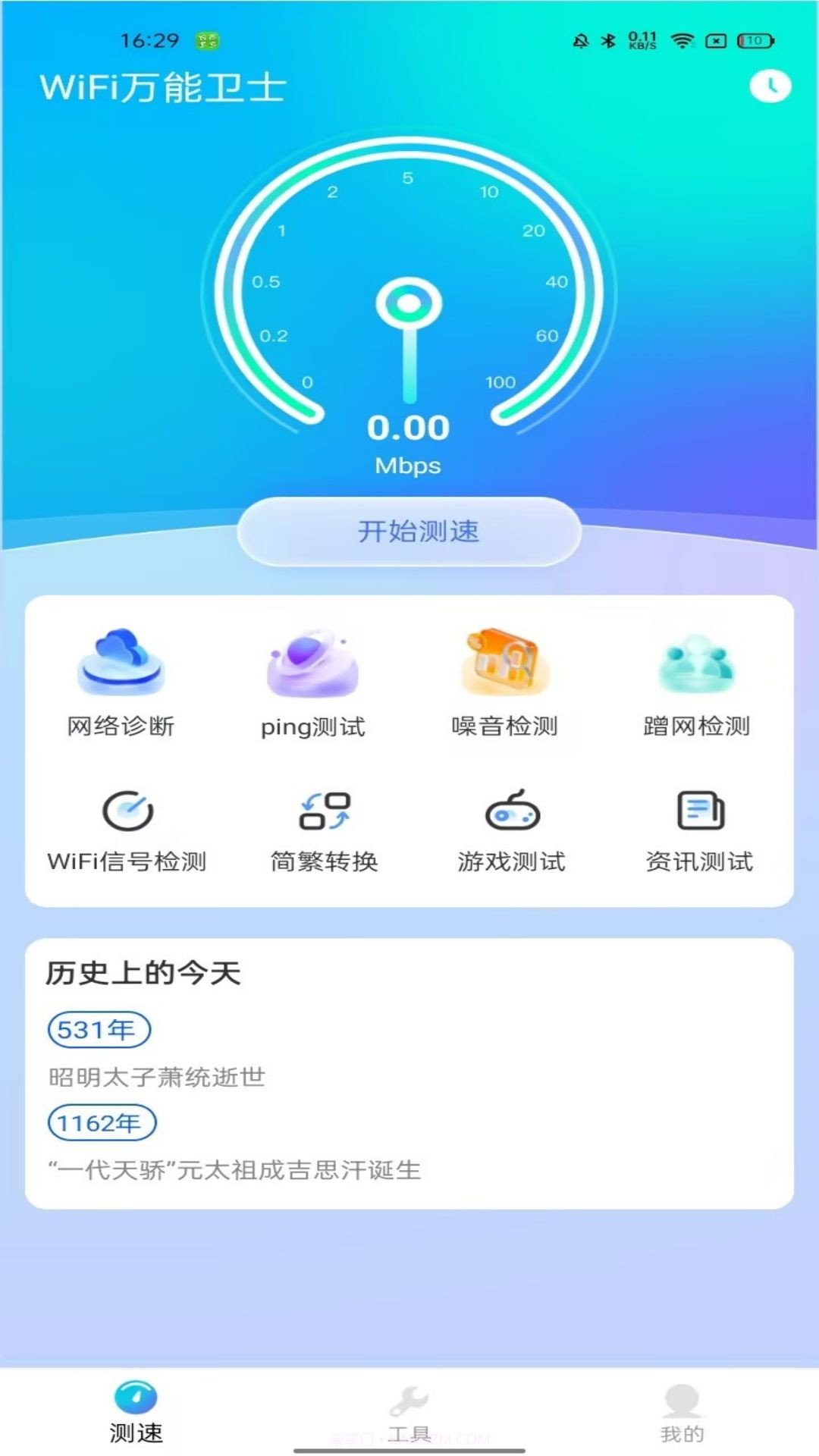Tap the Bluetooth icon in status bar
819x1456 pixels.
point(607,39)
